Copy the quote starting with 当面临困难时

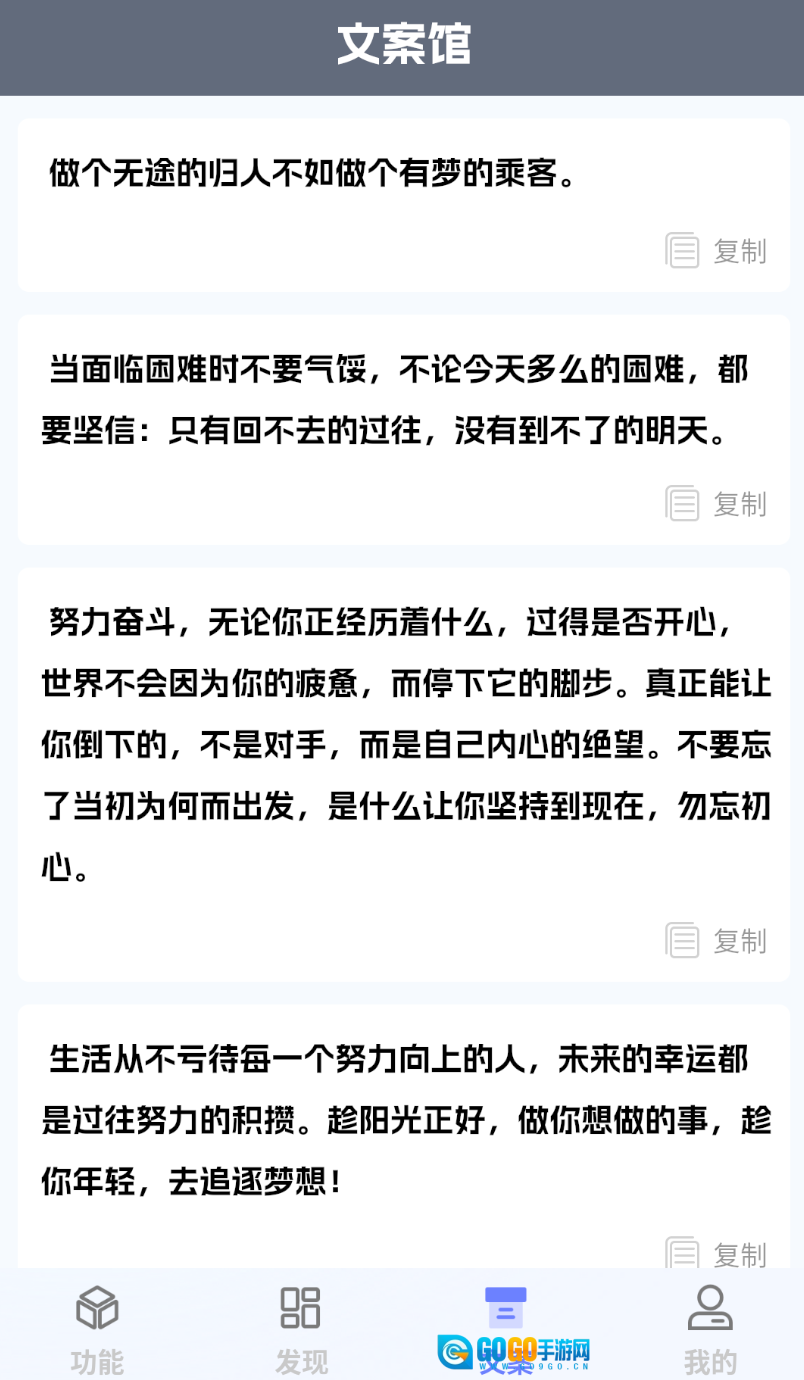point(717,504)
